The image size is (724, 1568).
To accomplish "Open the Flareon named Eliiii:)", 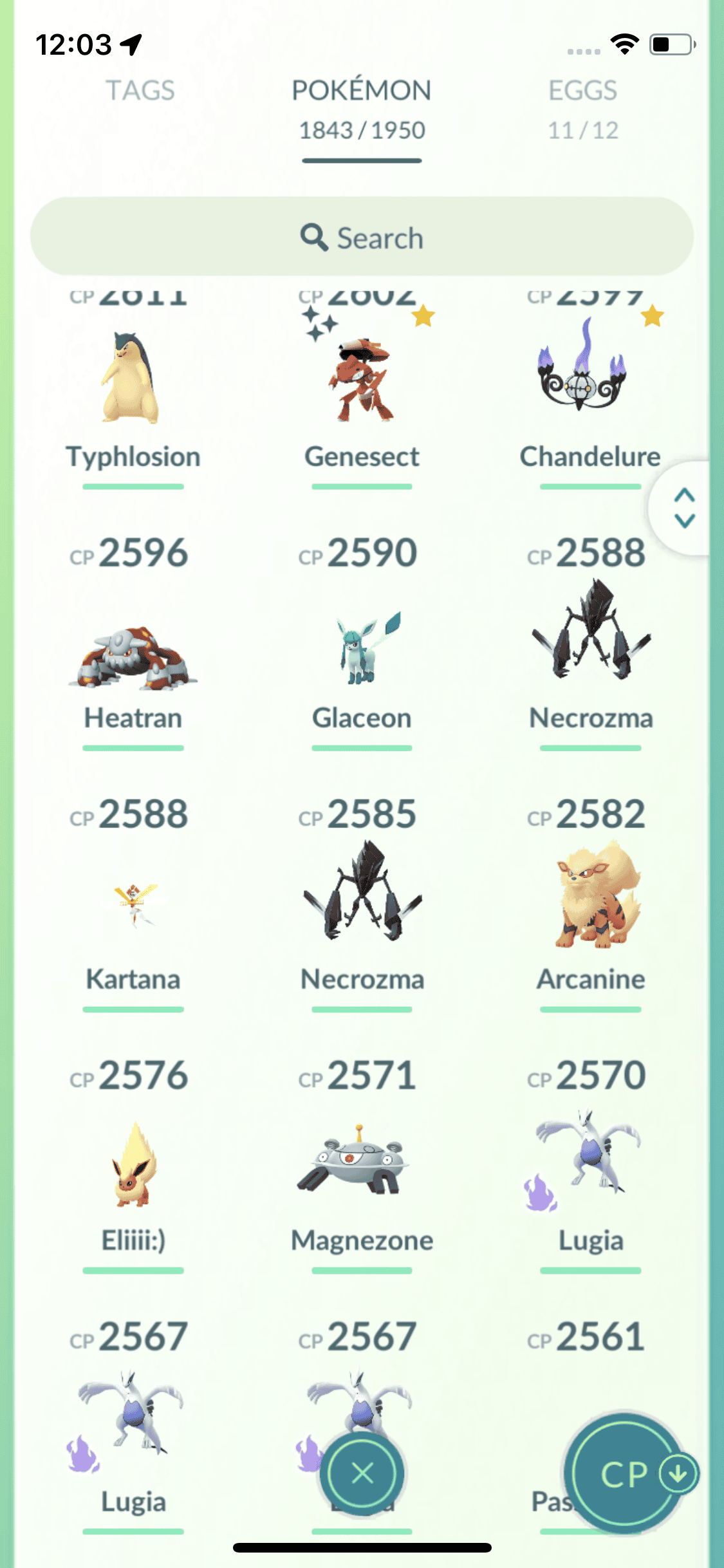I will coord(133,1165).
